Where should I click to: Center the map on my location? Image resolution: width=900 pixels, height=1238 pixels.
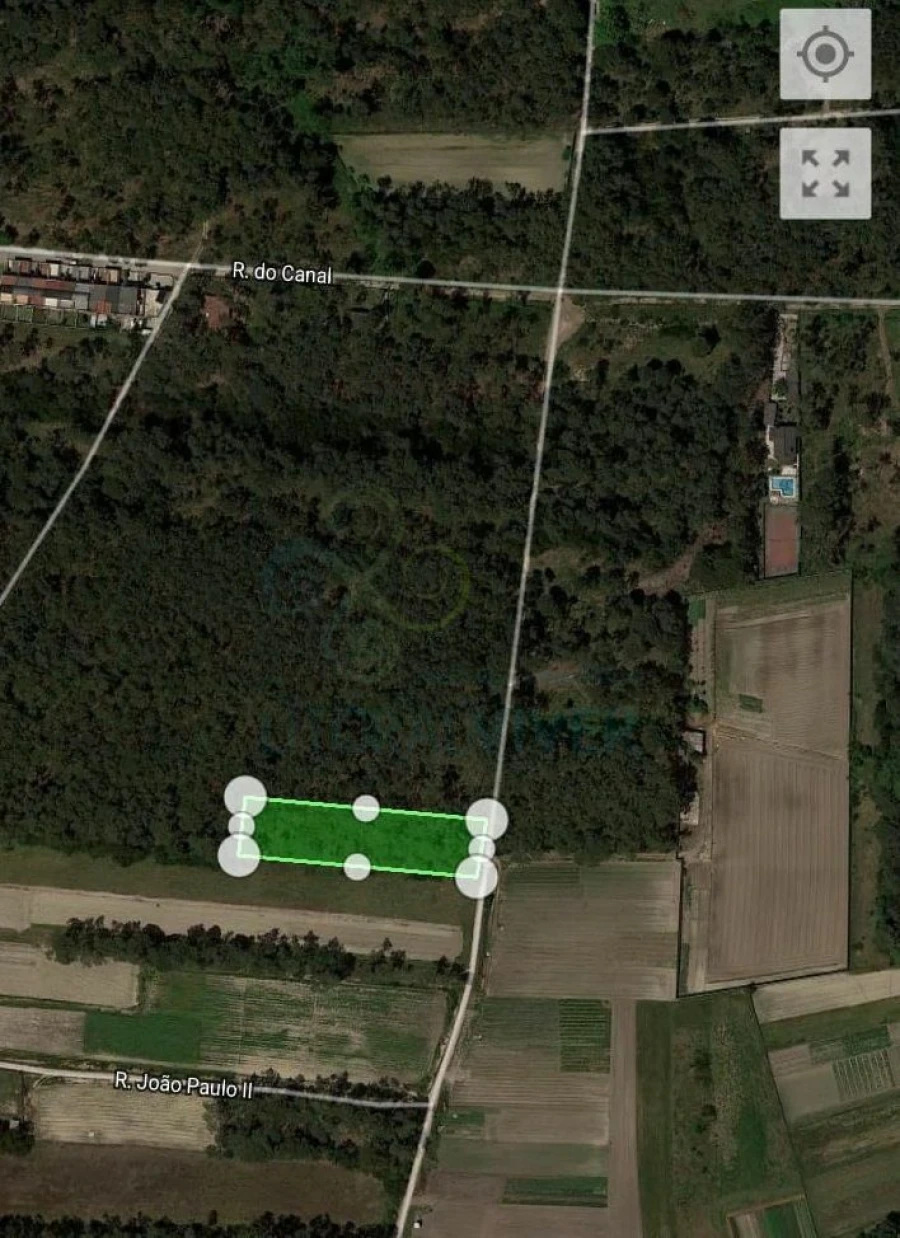tap(825, 54)
